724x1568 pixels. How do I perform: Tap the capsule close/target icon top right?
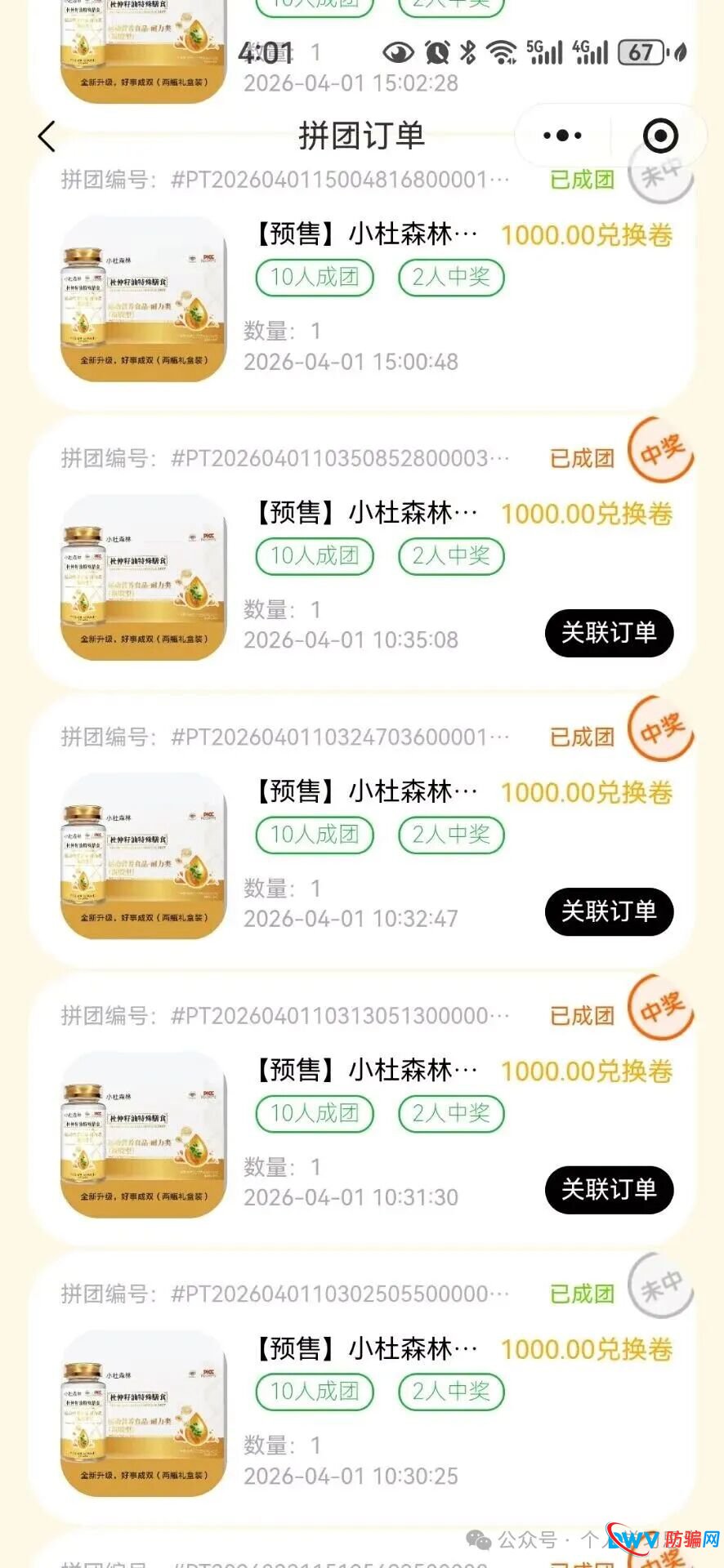coord(662,136)
